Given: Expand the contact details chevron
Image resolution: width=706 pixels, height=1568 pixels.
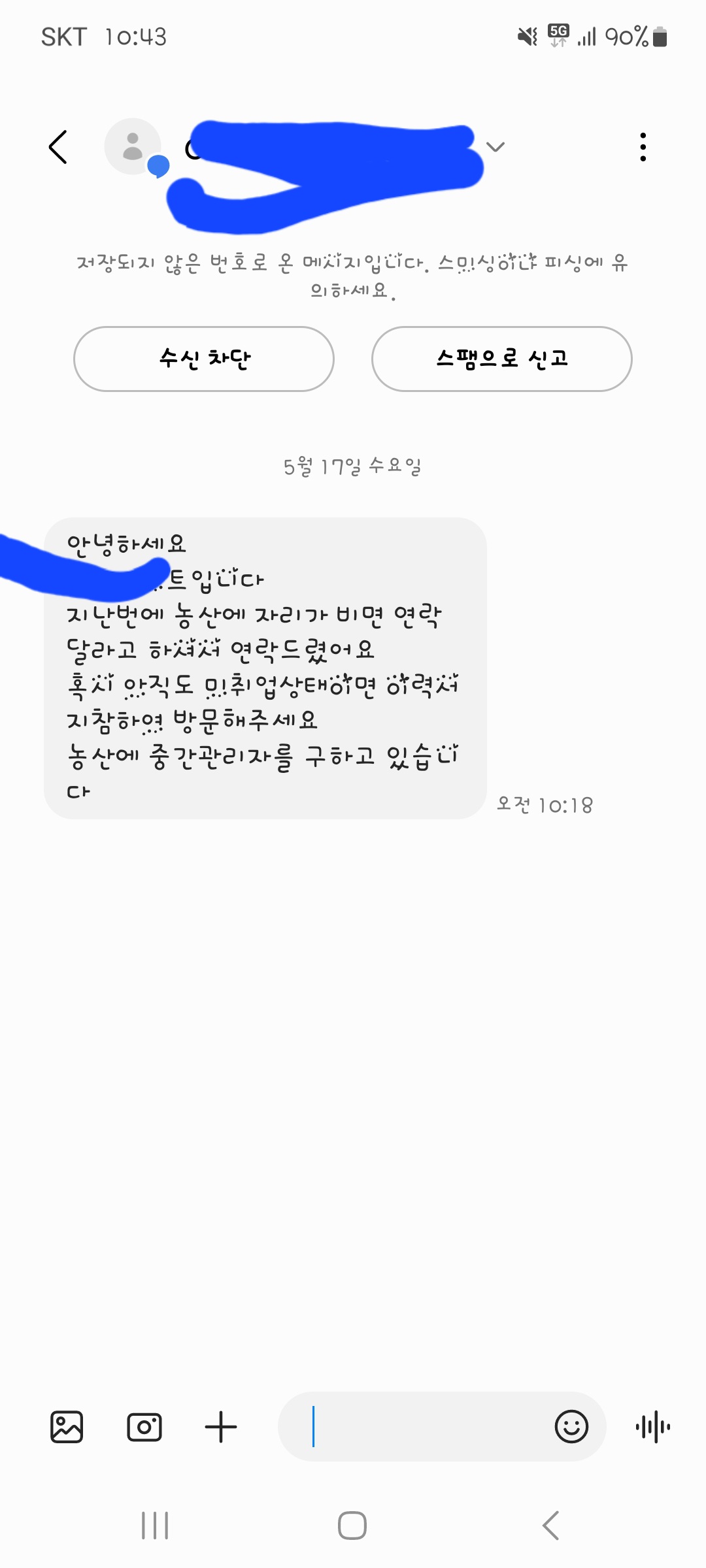Looking at the screenshot, I should tap(496, 147).
